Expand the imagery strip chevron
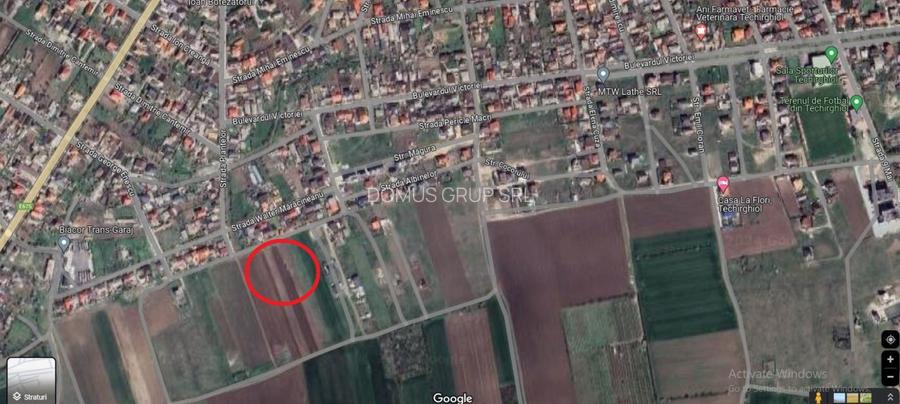Viewport: 900px width, 404px height. 890,397
